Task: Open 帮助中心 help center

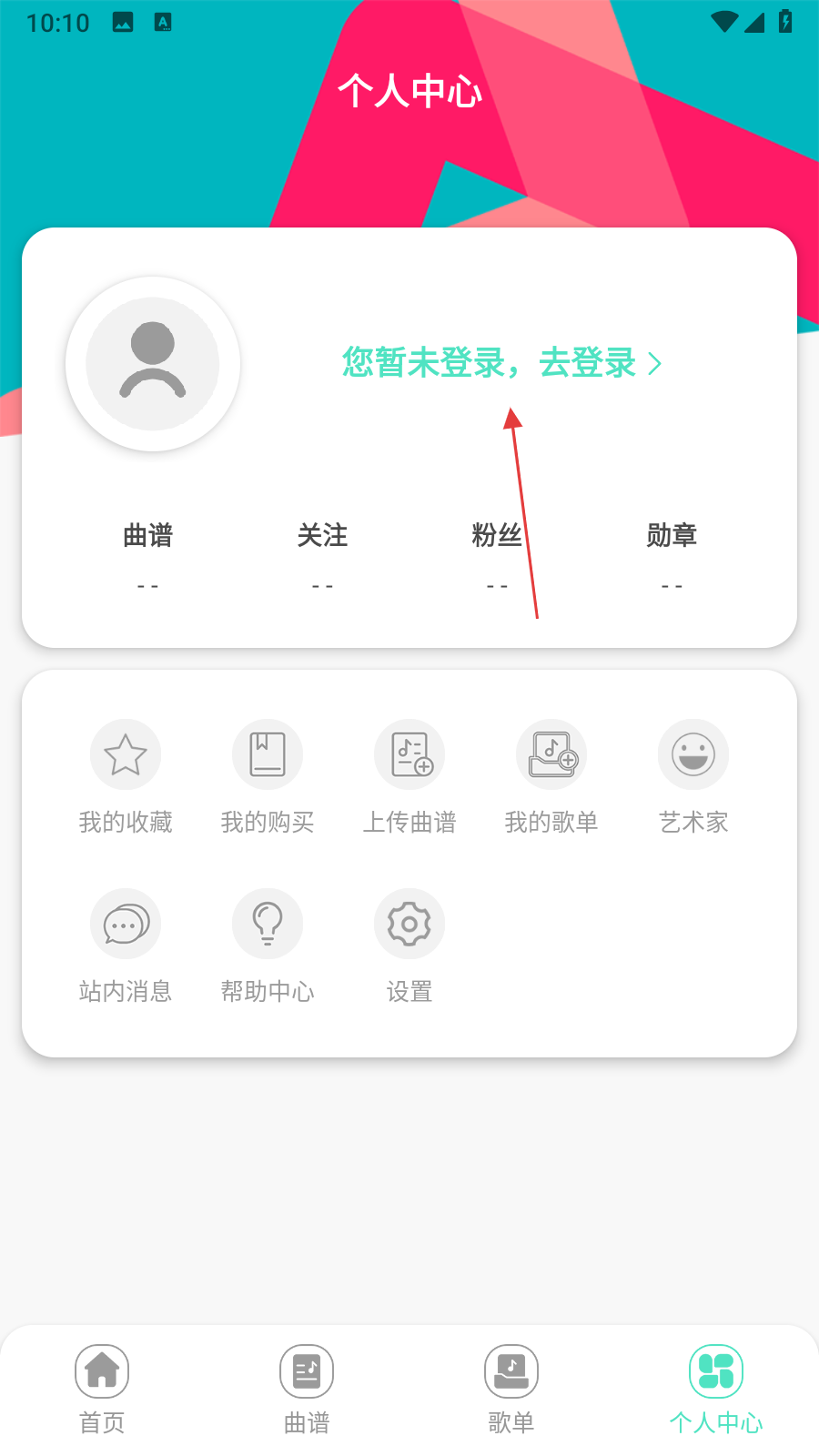Action: pos(268,945)
